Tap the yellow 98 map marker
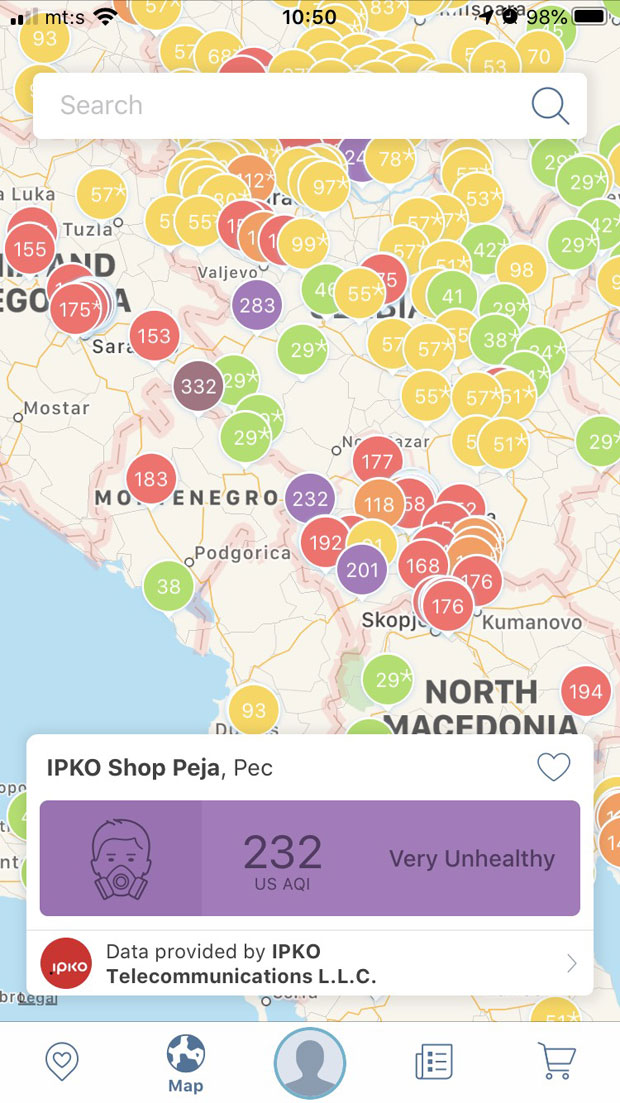The image size is (620, 1103). 521,269
